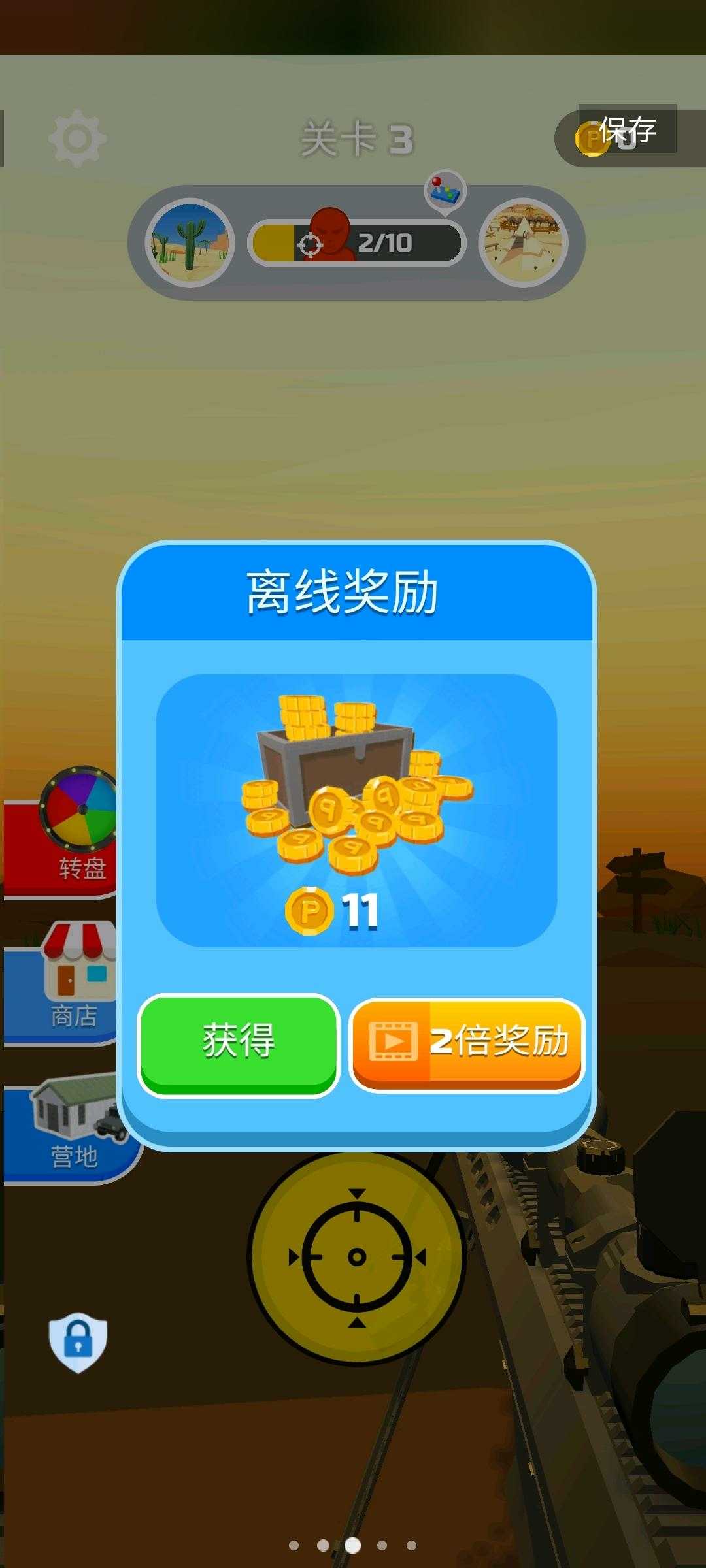Watch video for 2倍奖励 double reward
The height and width of the screenshot is (1568, 706).
(467, 1044)
